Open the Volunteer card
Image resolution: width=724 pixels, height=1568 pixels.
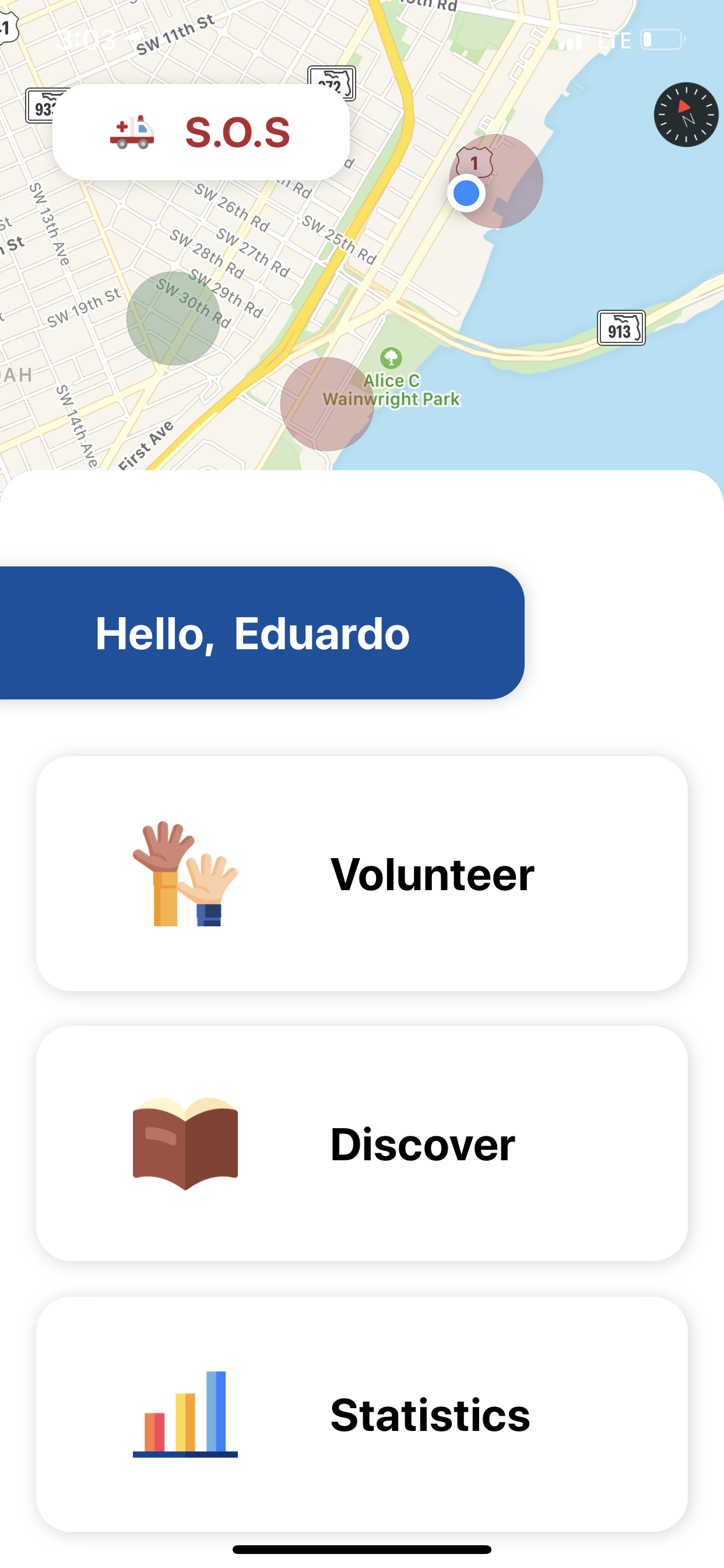[361, 873]
